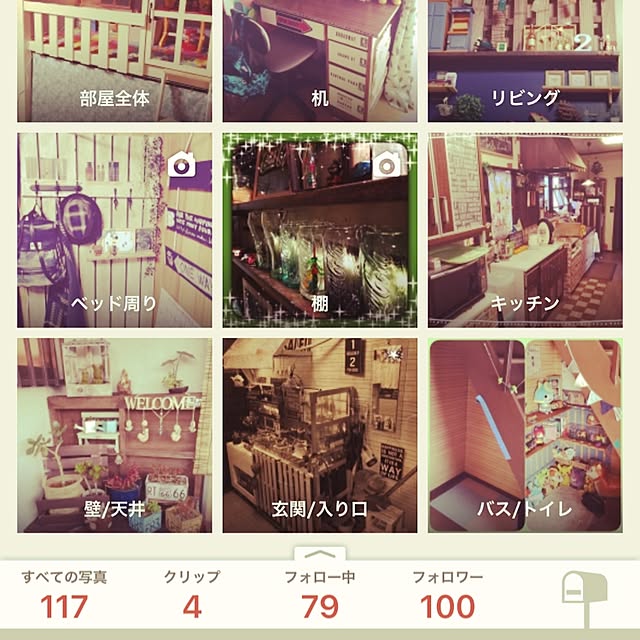This screenshot has width=640, height=640.
Task: Show the クリップ list
Action: point(192,595)
